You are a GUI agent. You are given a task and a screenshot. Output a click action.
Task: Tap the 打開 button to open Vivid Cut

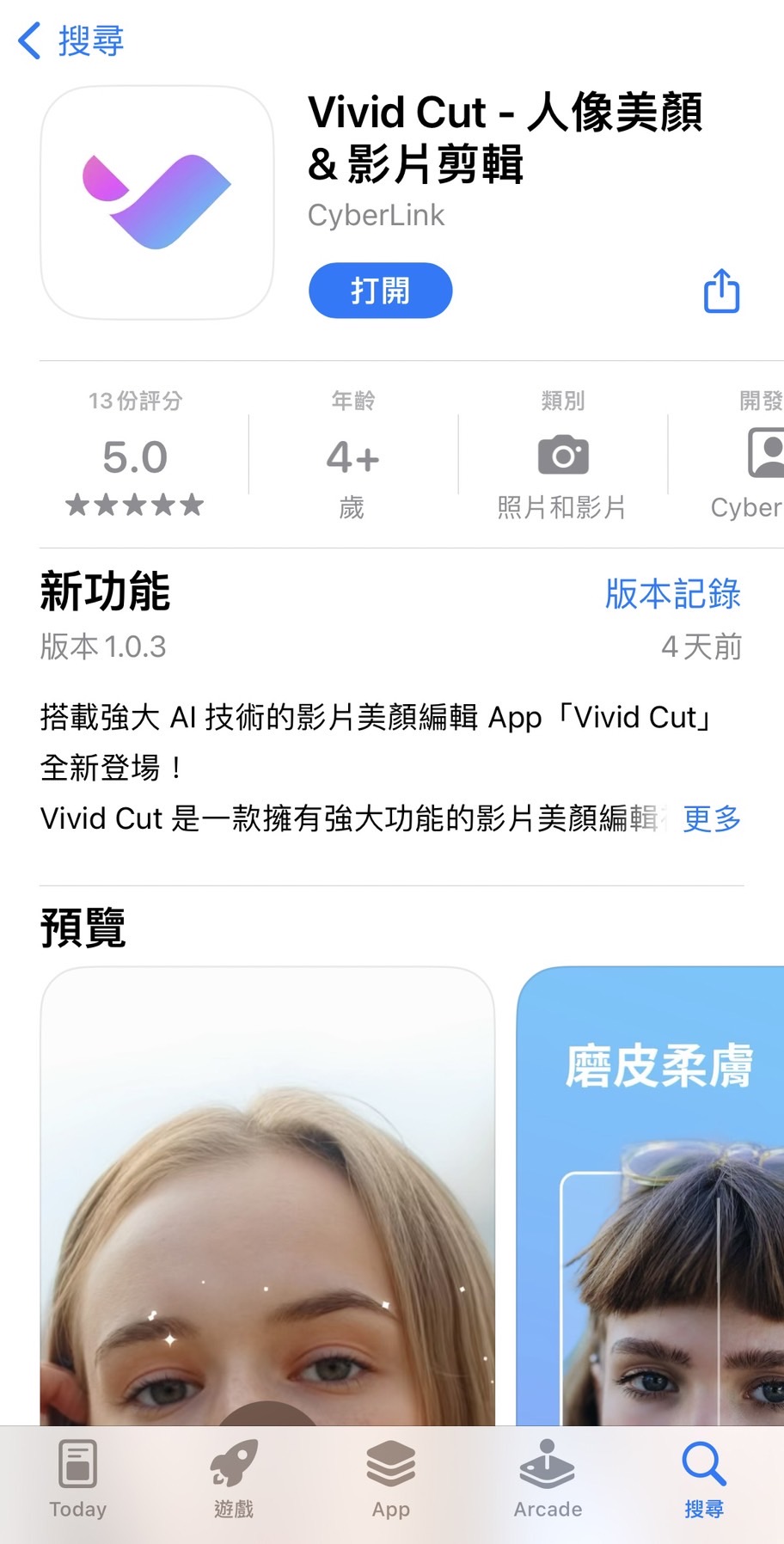[380, 291]
